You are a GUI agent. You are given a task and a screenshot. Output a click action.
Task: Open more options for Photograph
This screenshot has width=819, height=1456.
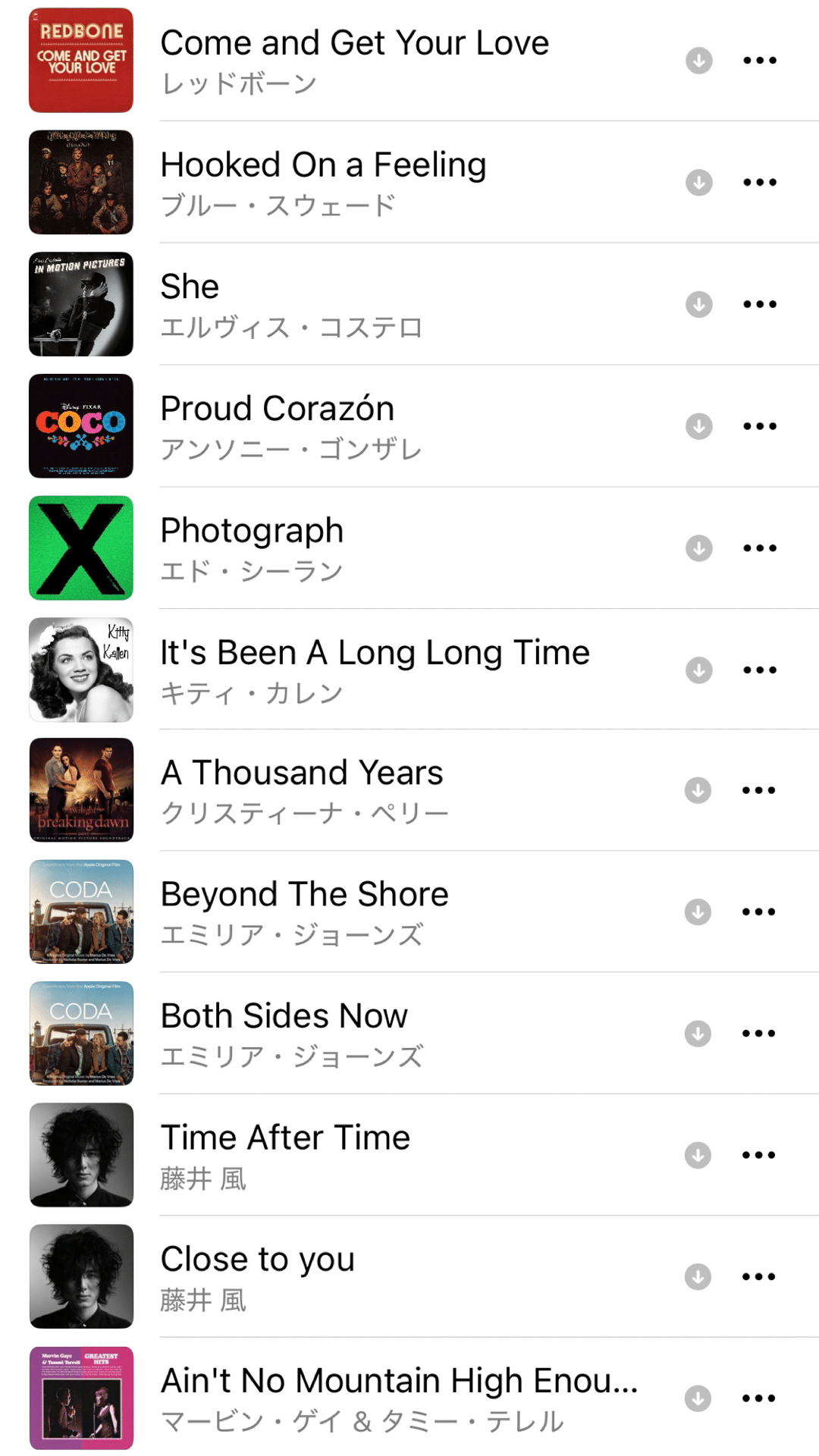coord(759,548)
